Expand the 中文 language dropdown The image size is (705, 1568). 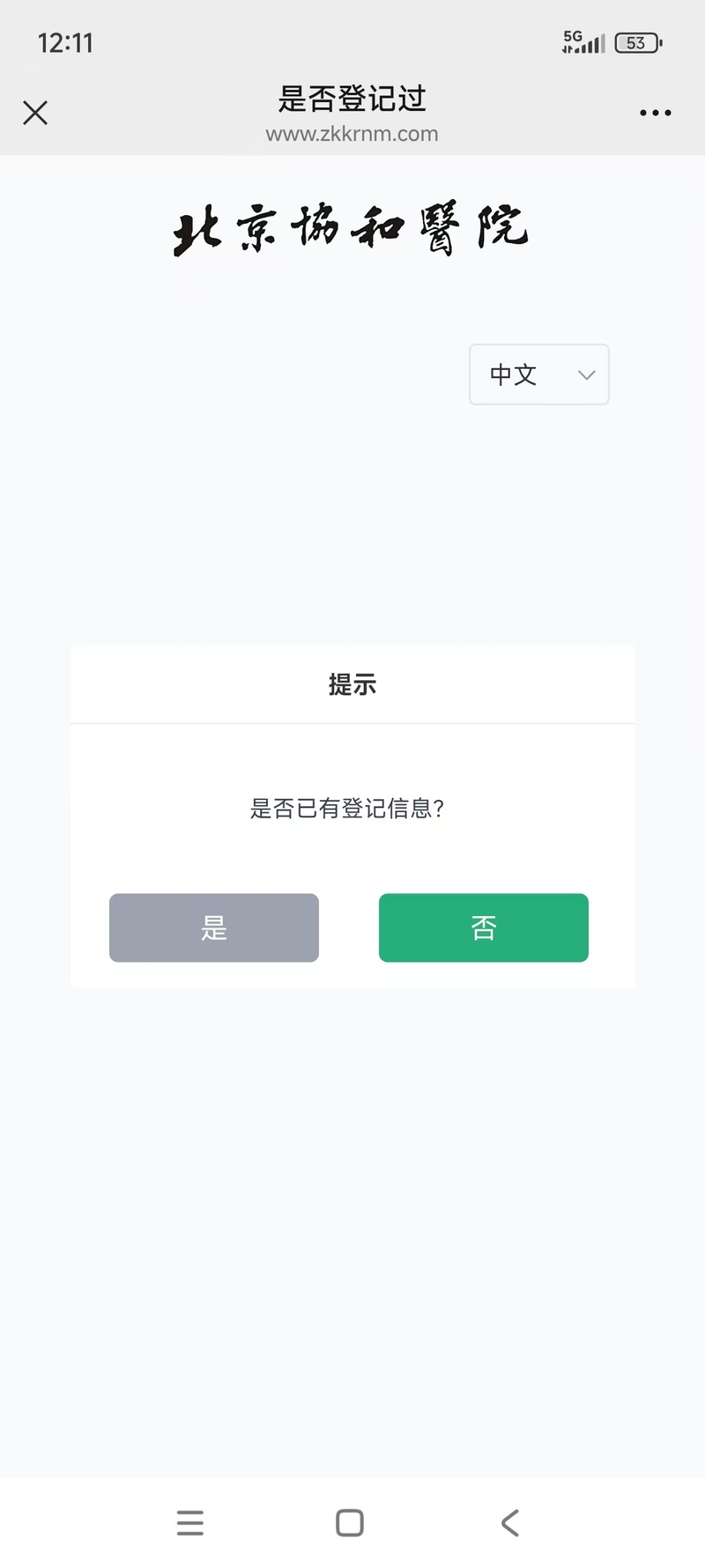(539, 375)
